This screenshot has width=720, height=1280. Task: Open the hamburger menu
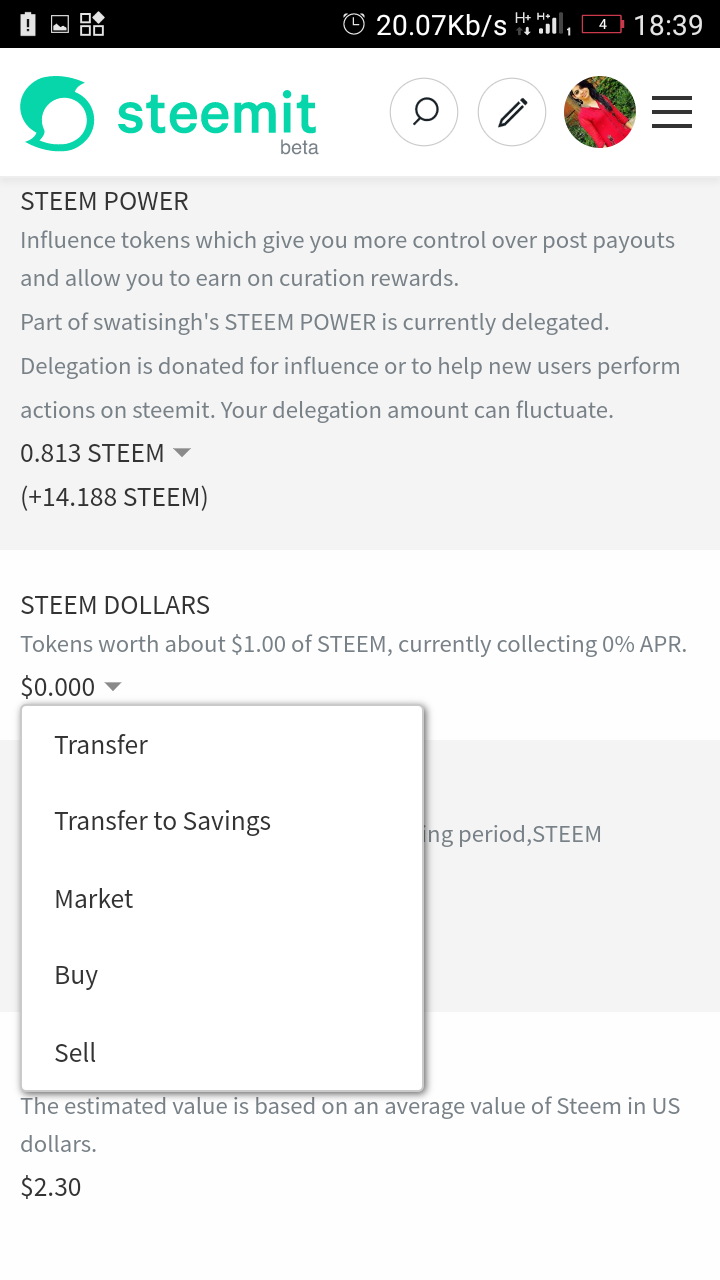[x=672, y=112]
